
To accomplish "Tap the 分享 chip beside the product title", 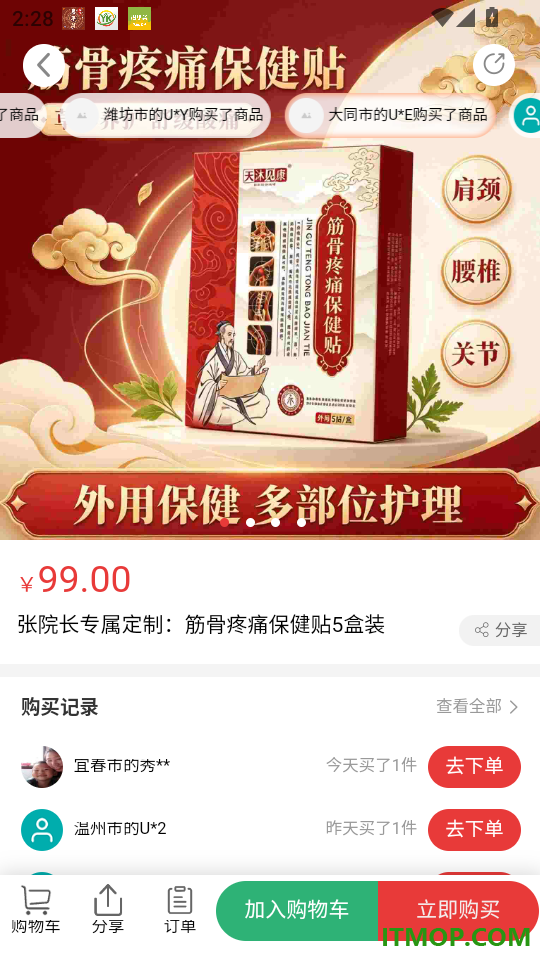I will tap(500, 630).
